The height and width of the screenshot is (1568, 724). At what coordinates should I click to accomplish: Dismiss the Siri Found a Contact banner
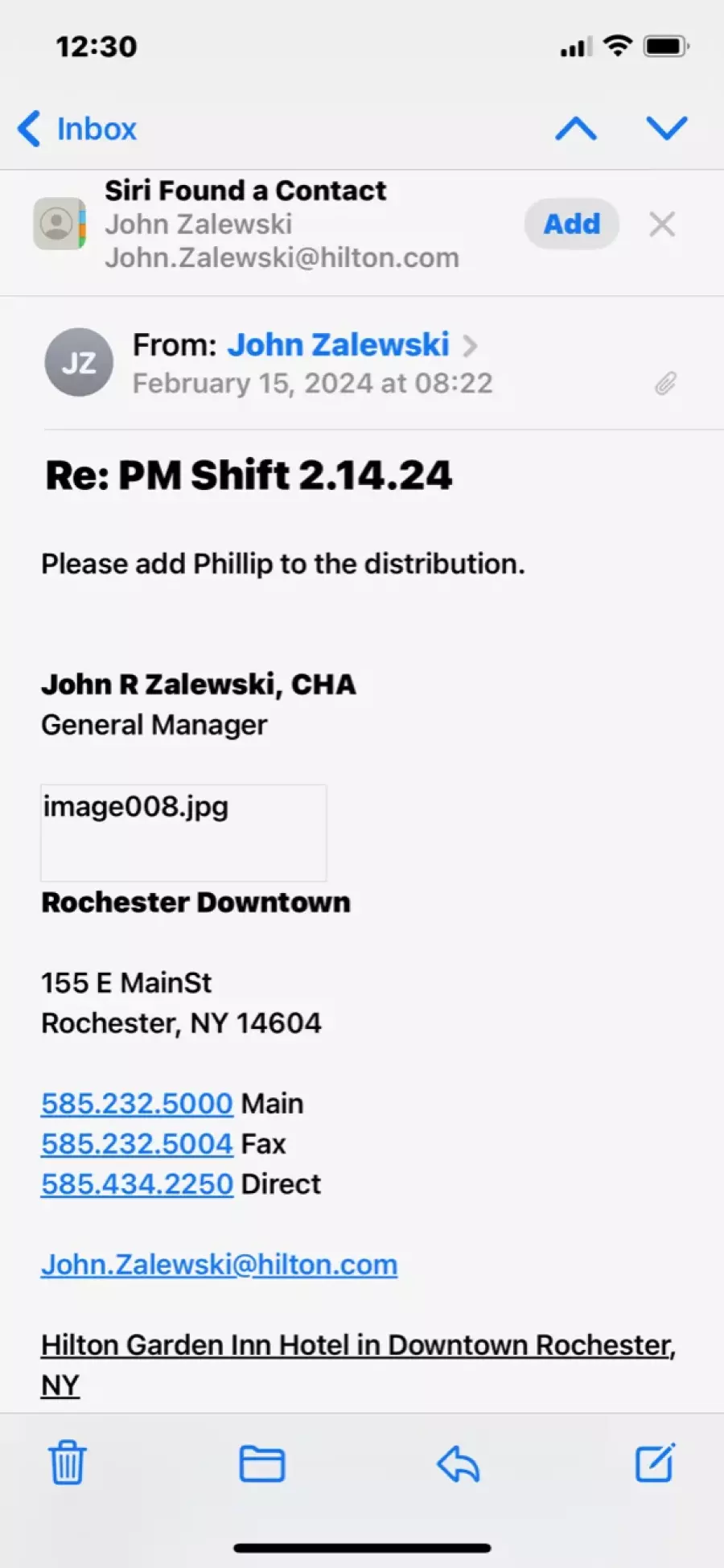tap(662, 224)
